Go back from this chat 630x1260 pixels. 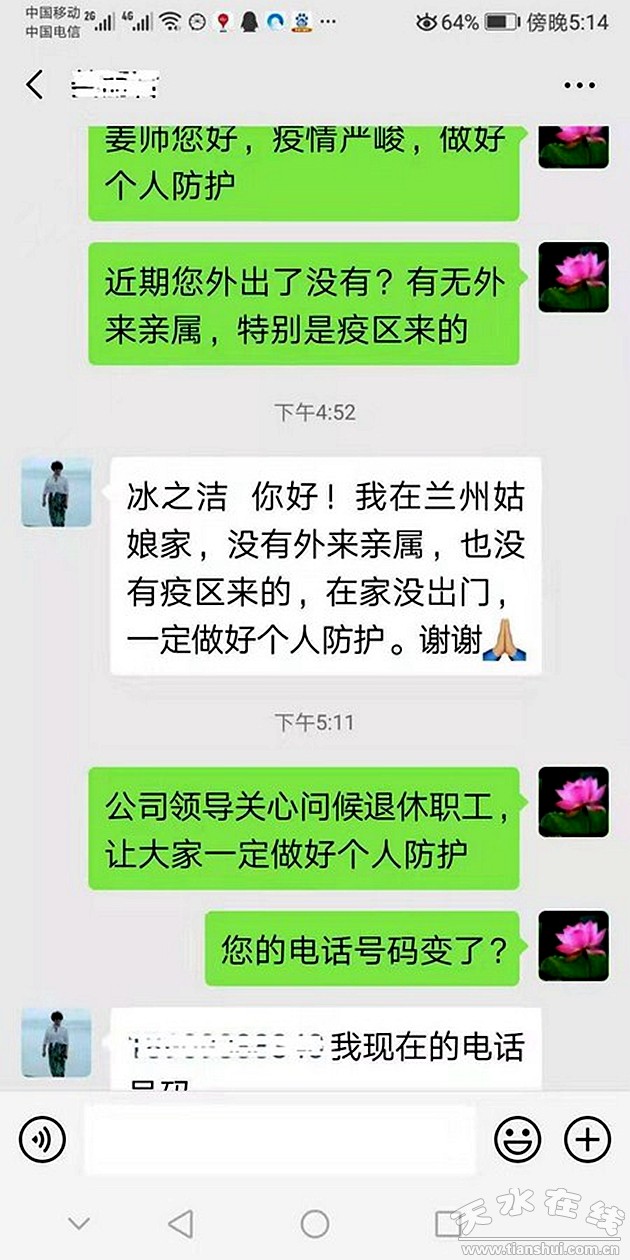point(35,85)
